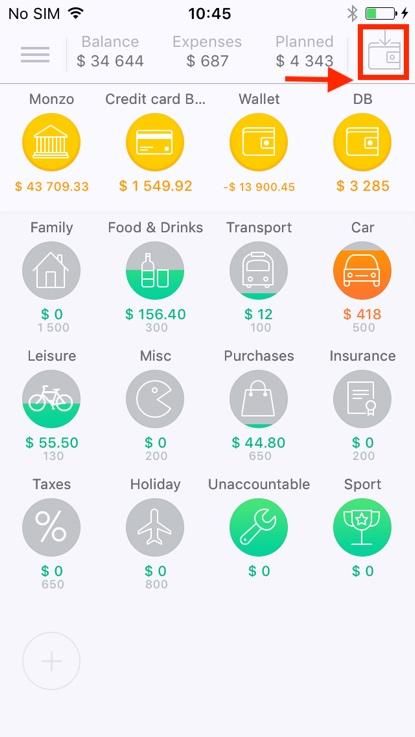This screenshot has height=737, width=415.
Task: Choose the DB account
Action: (362, 142)
